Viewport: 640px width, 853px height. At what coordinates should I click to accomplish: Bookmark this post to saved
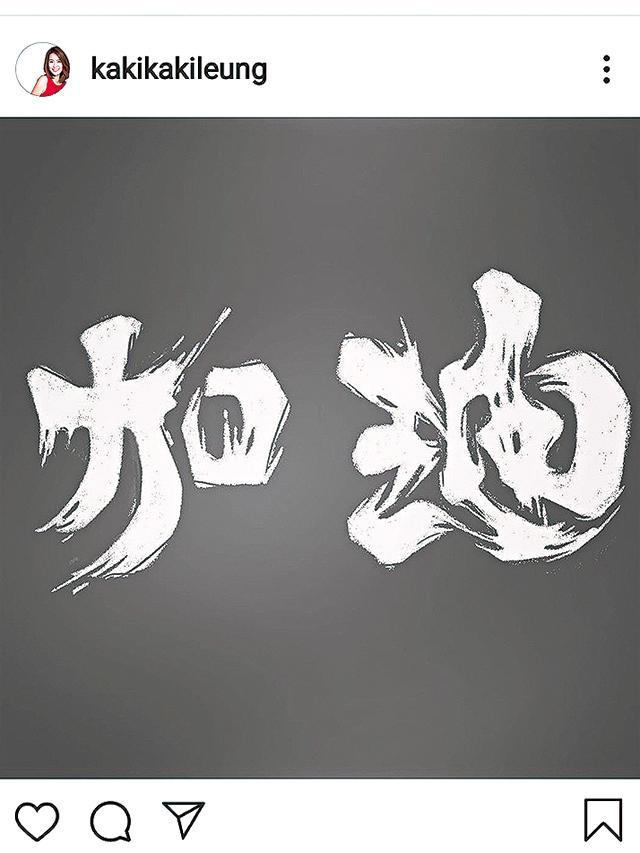603,820
